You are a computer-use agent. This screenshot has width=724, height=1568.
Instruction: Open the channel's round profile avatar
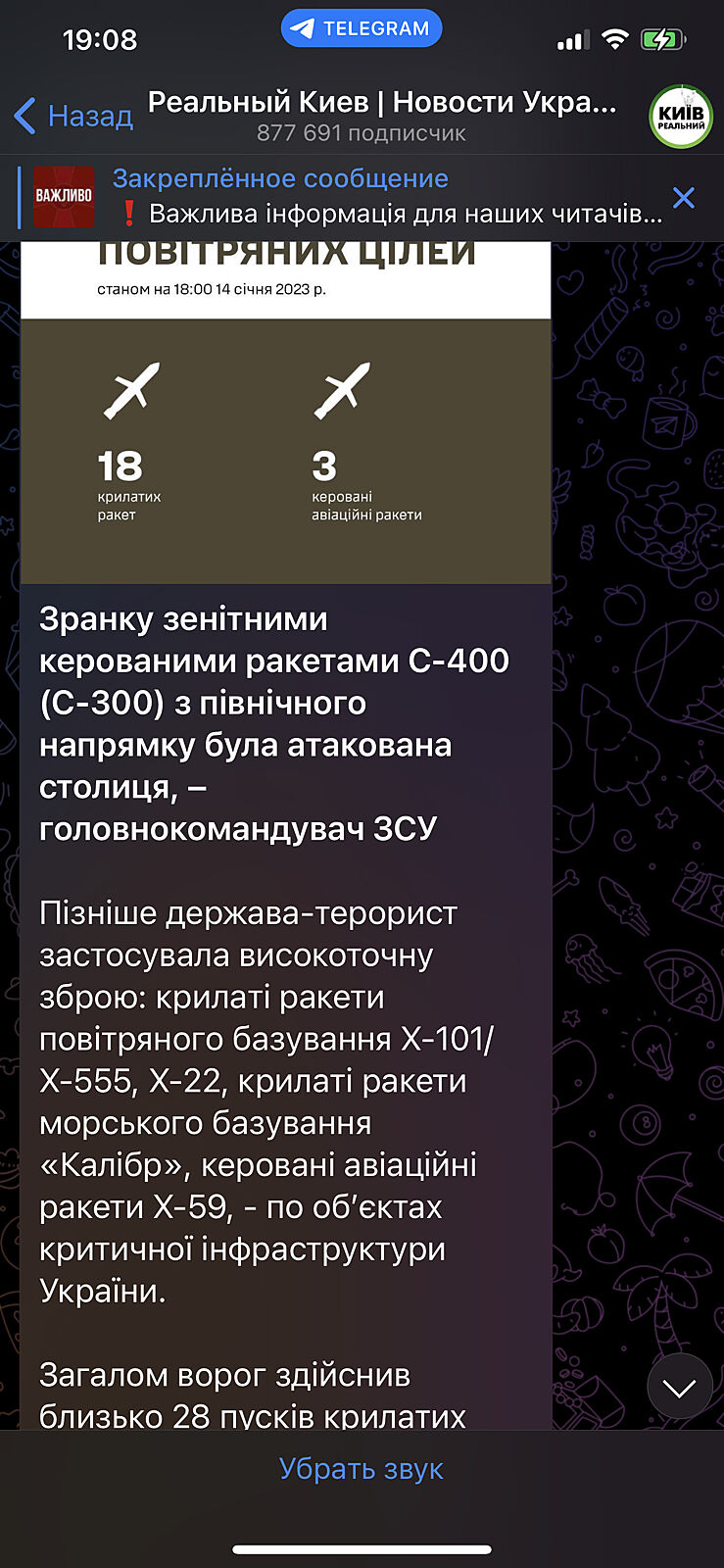681,117
